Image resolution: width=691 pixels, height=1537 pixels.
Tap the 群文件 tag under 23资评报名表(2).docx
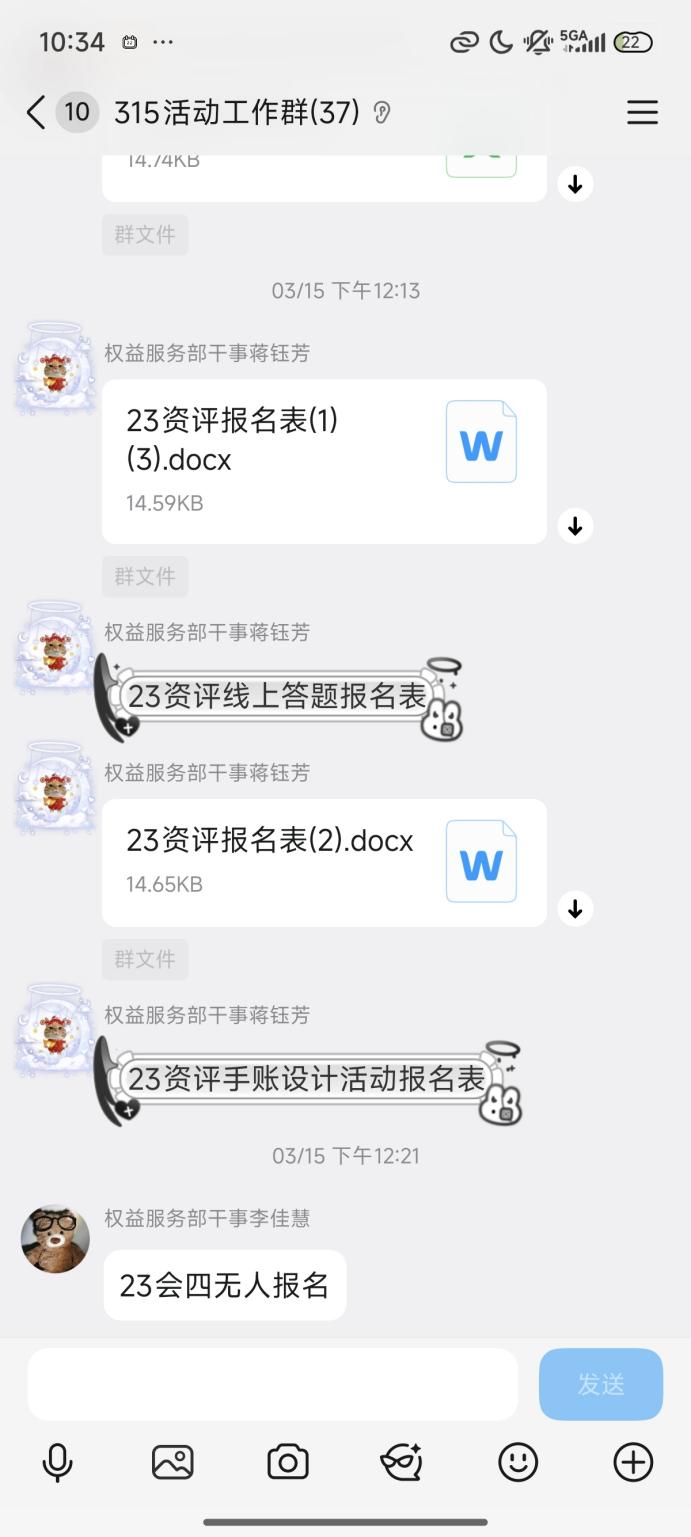tap(145, 959)
